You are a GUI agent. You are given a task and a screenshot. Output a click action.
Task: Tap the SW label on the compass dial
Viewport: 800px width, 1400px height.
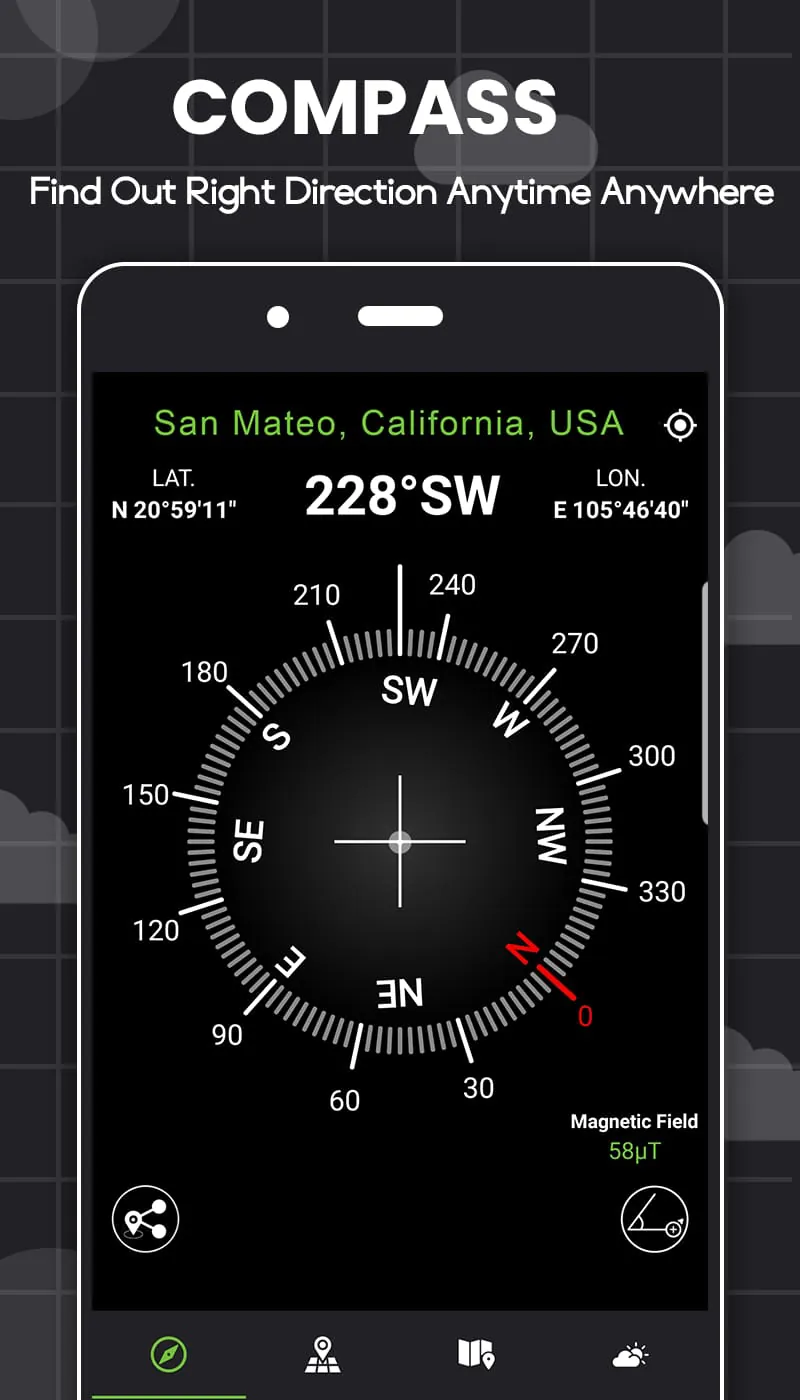410,691
